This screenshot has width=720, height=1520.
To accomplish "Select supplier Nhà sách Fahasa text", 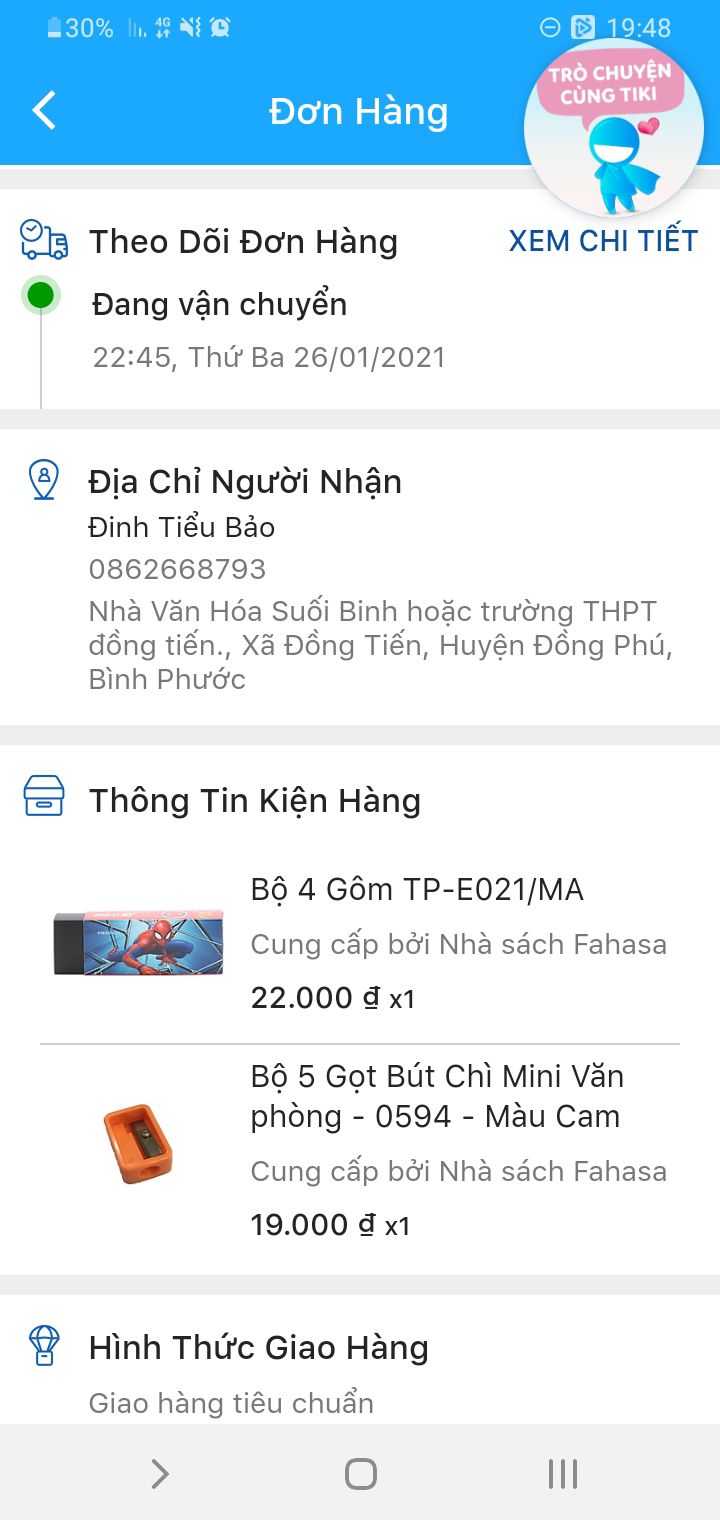I will pos(461,944).
